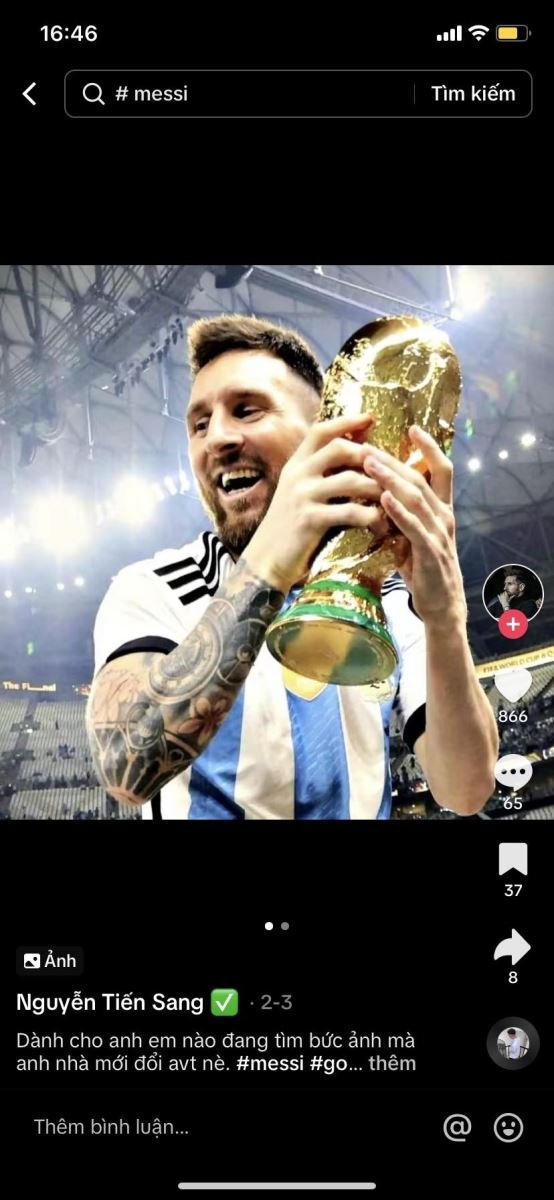Screen dimensions: 554x1200
Task: Follow the creator with the plus badge
Action: (x=513, y=625)
